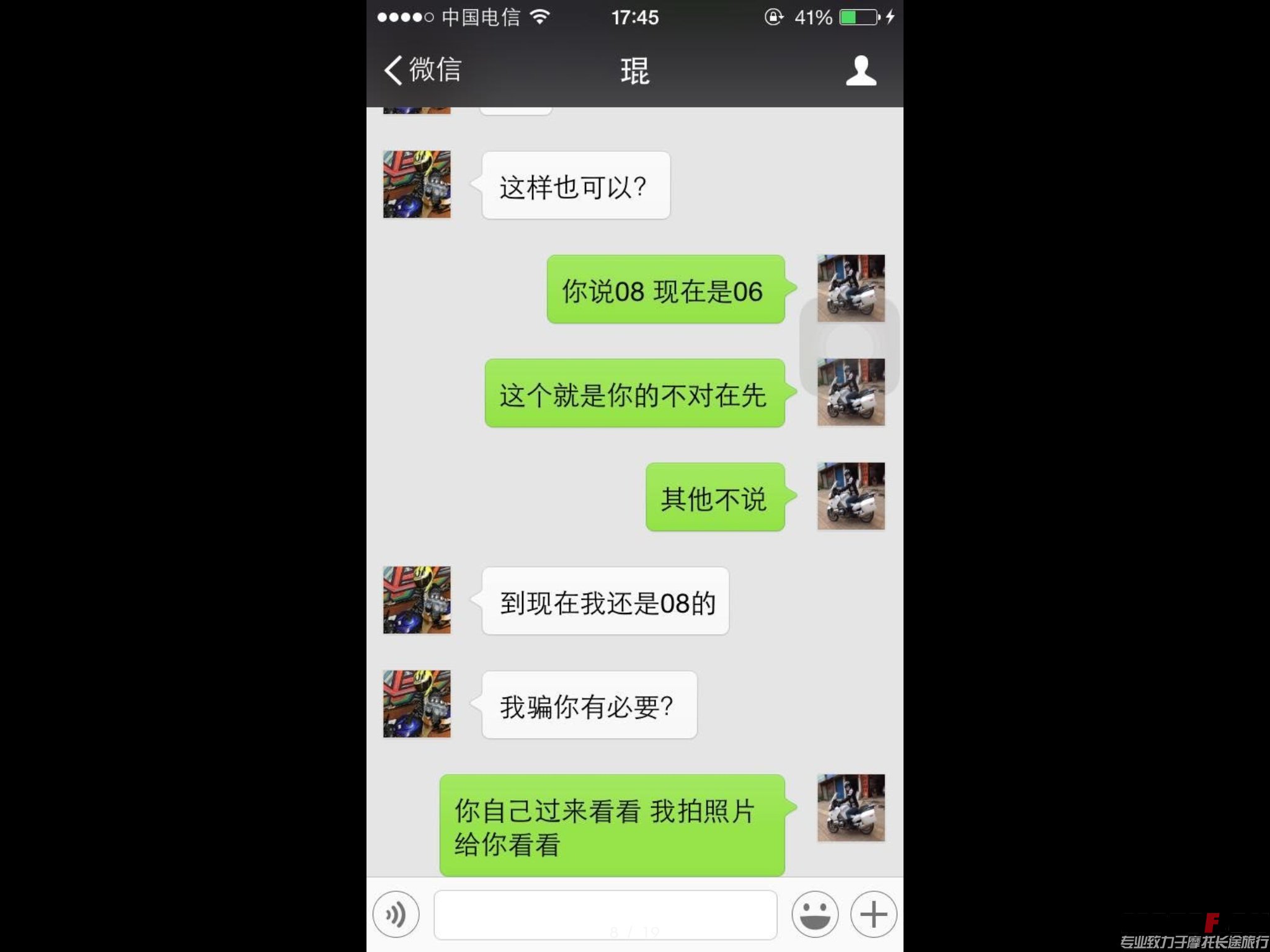This screenshot has height=952, width=1270.
Task: Tap the message text field
Action: point(605,914)
